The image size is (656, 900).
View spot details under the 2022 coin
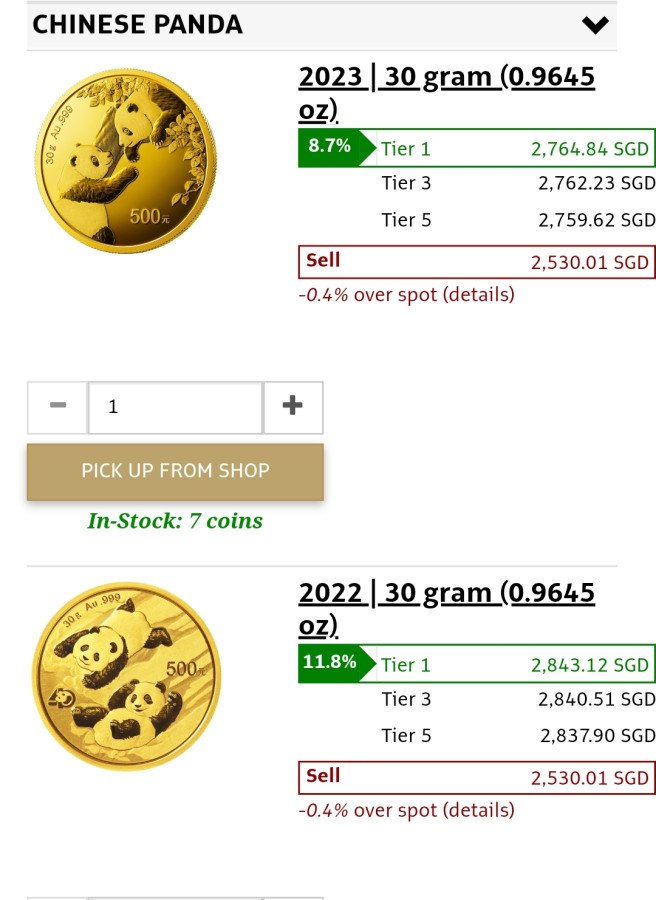coord(478,810)
